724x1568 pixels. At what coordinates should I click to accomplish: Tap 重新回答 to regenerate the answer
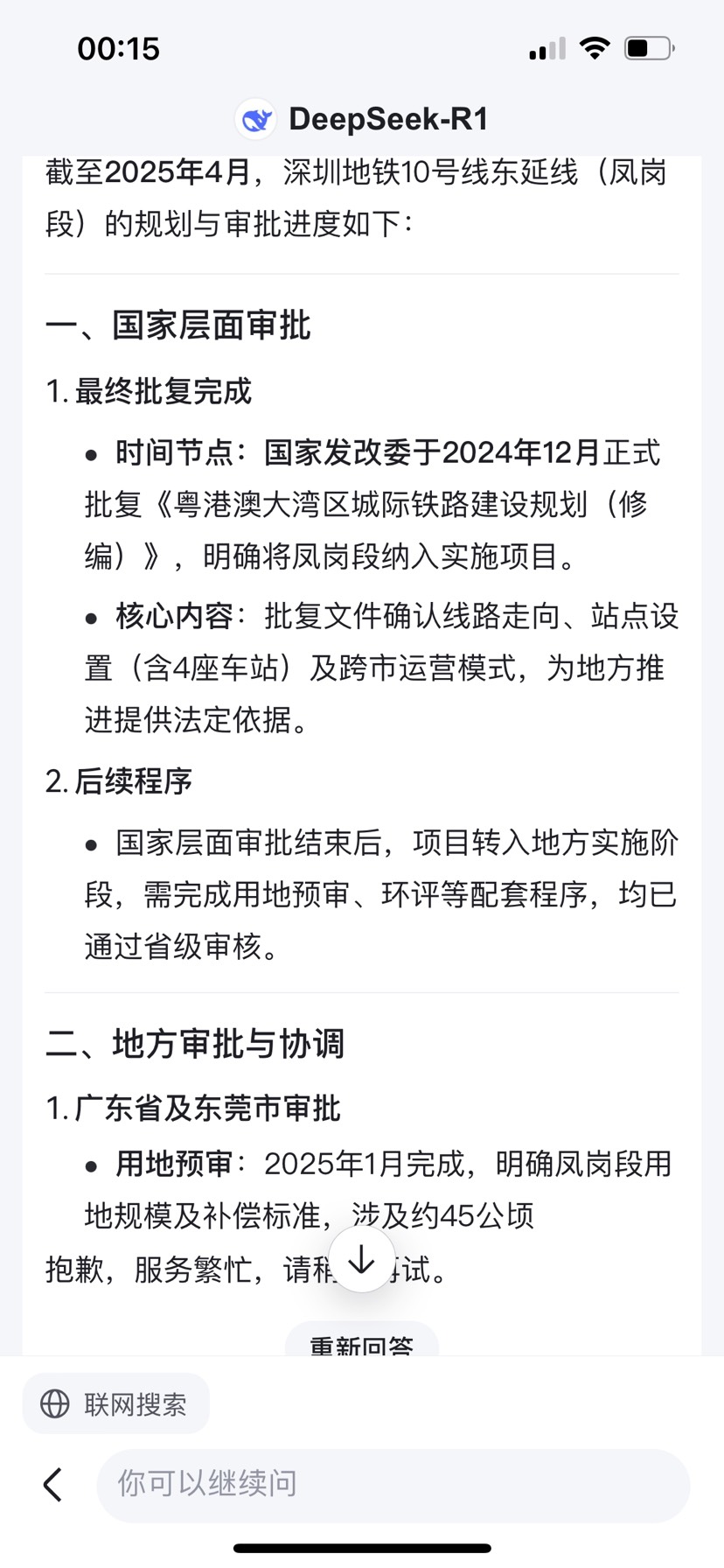click(361, 1343)
